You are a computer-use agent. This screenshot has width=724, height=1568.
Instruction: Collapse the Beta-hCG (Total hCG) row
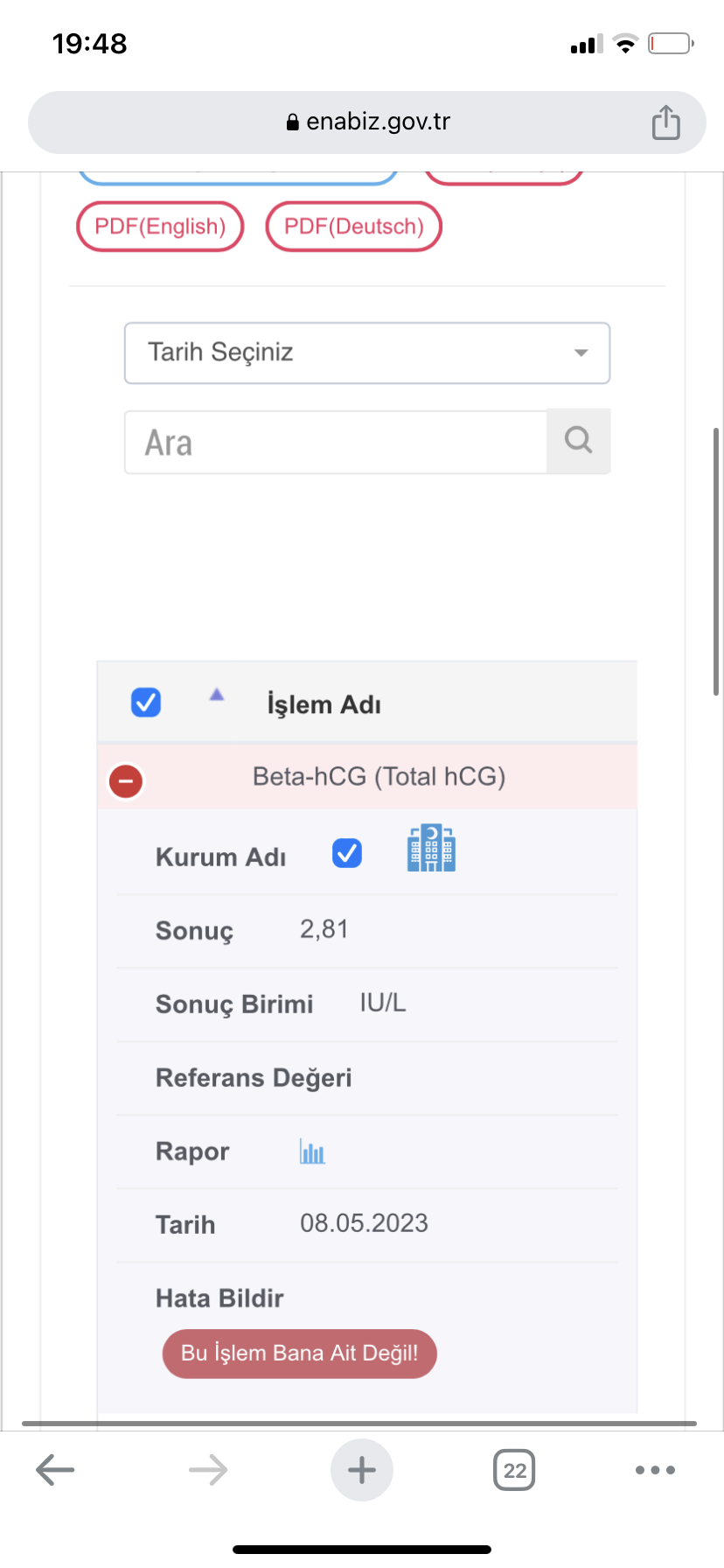126,780
